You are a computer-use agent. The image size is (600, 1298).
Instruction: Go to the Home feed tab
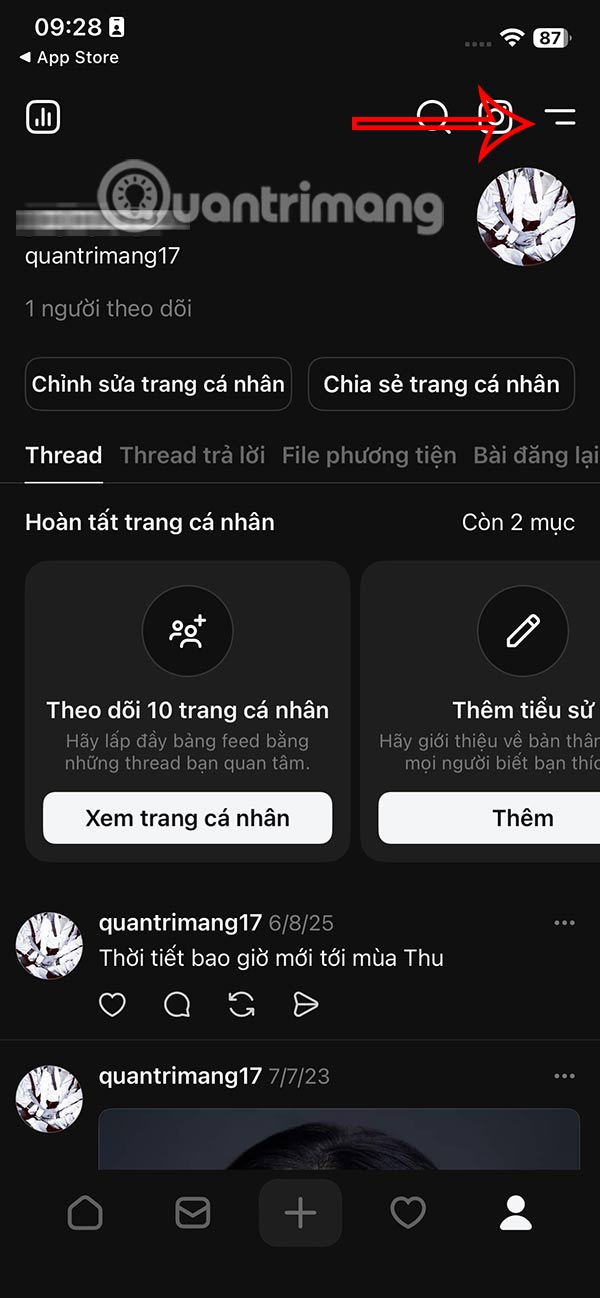[x=85, y=1213]
